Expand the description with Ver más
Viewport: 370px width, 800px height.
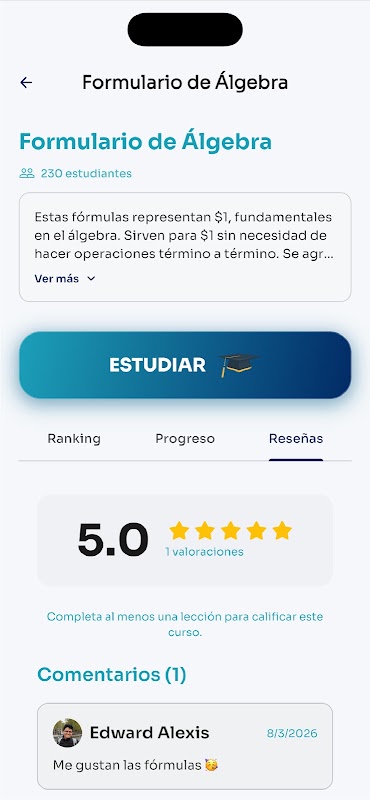[x=65, y=279]
